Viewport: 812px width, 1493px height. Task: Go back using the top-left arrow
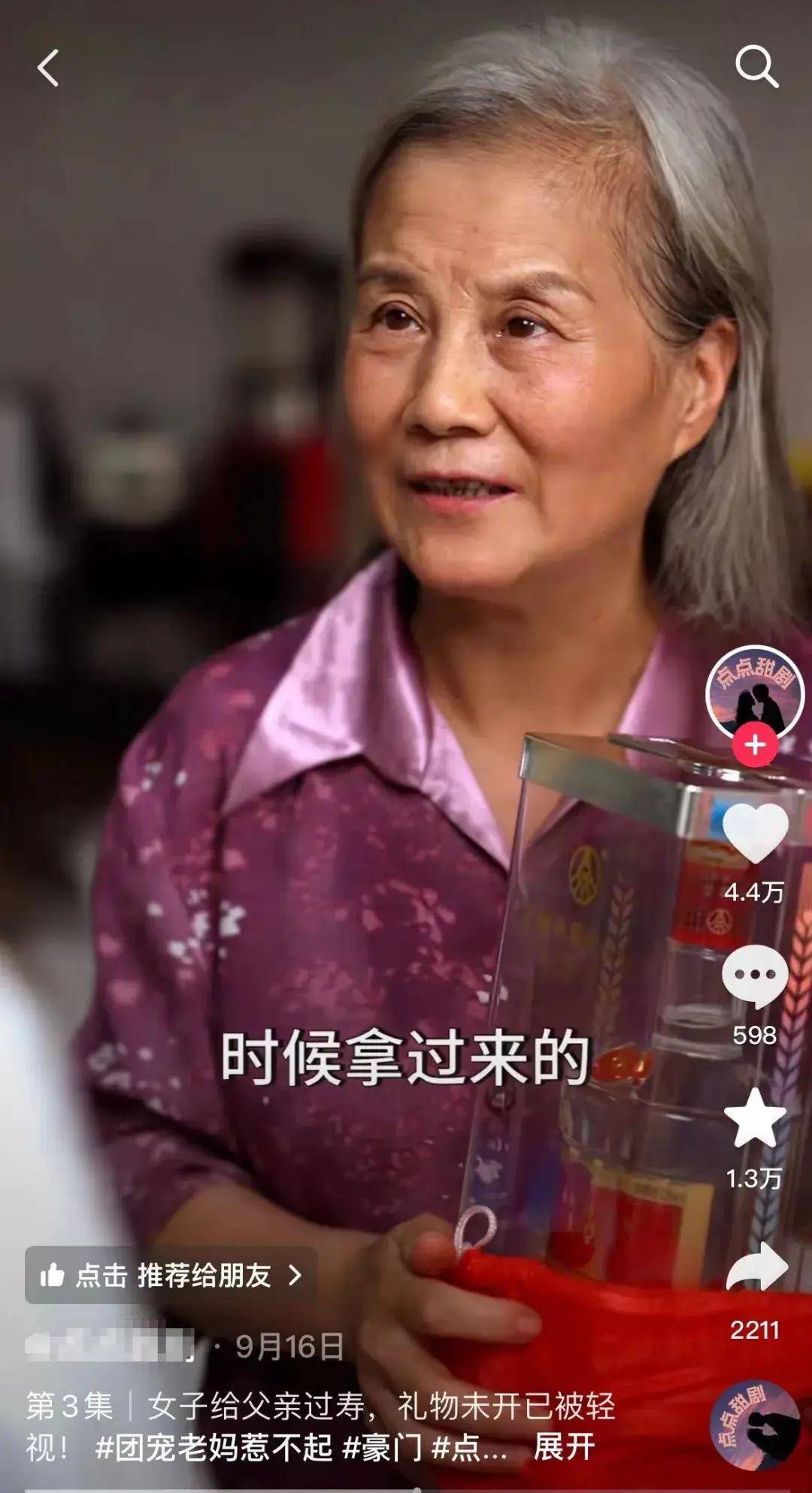[48, 68]
